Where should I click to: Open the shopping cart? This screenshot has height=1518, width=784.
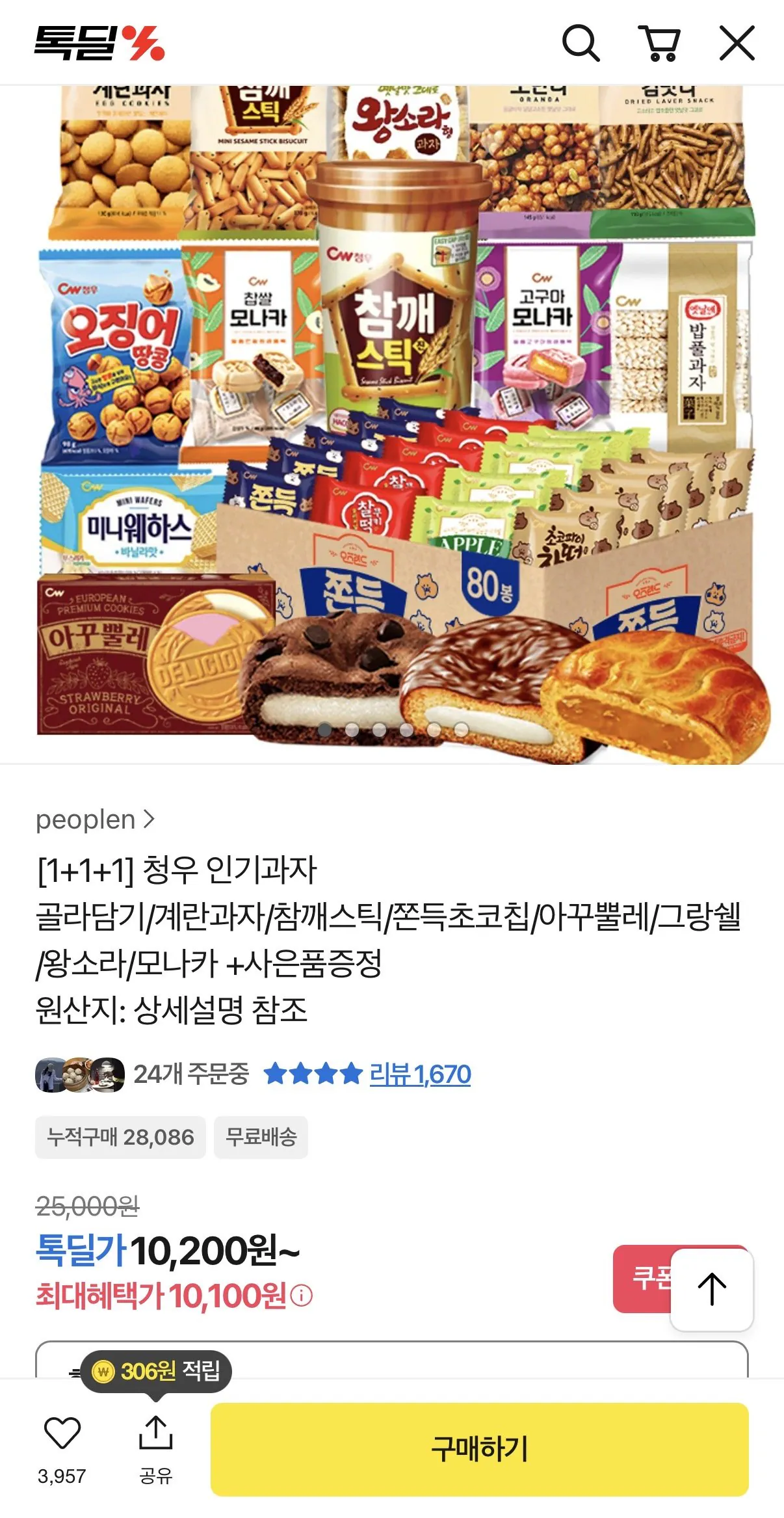tap(659, 44)
